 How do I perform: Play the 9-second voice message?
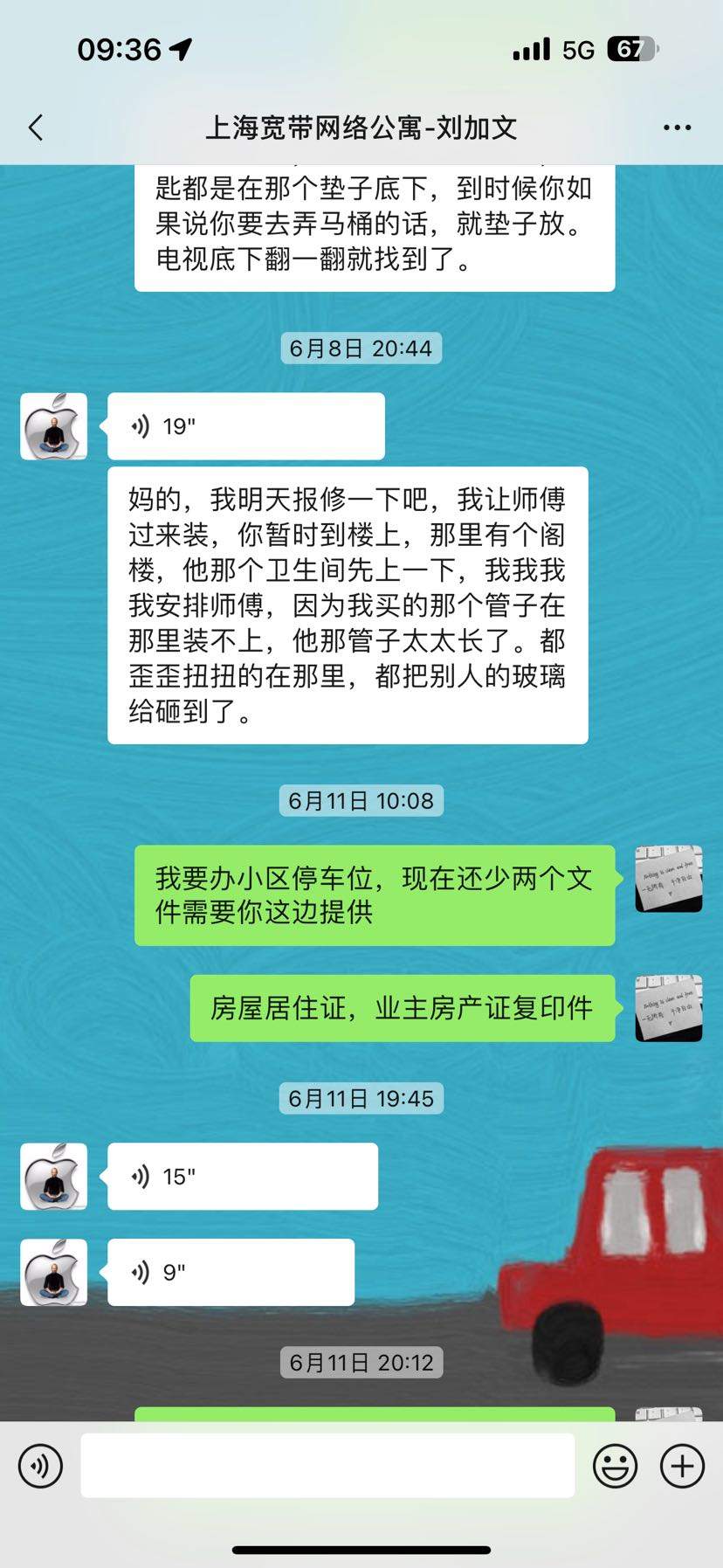pos(231,1273)
